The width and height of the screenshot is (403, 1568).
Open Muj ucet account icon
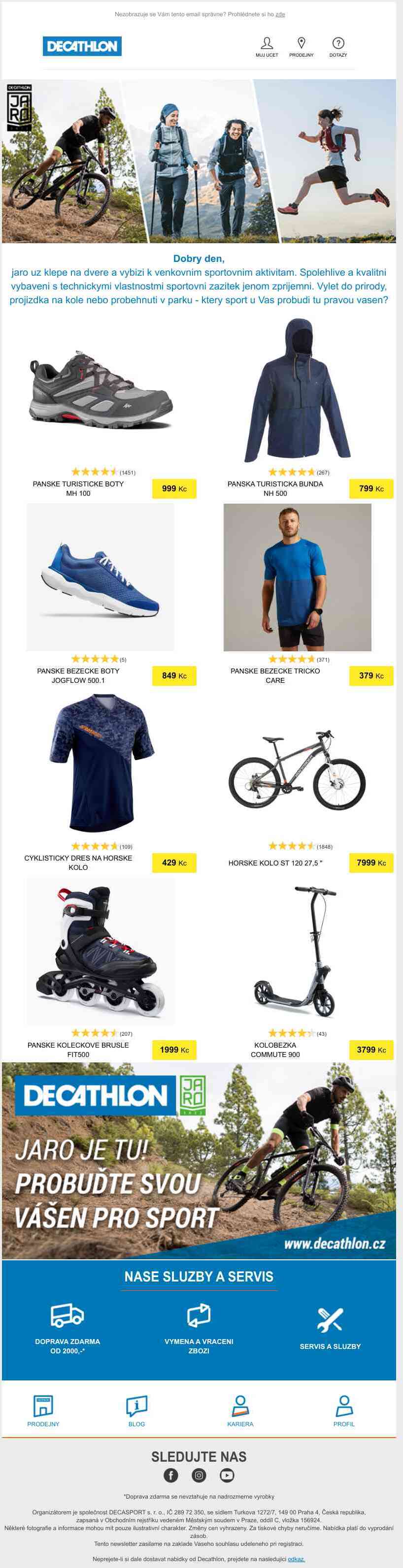[267, 46]
